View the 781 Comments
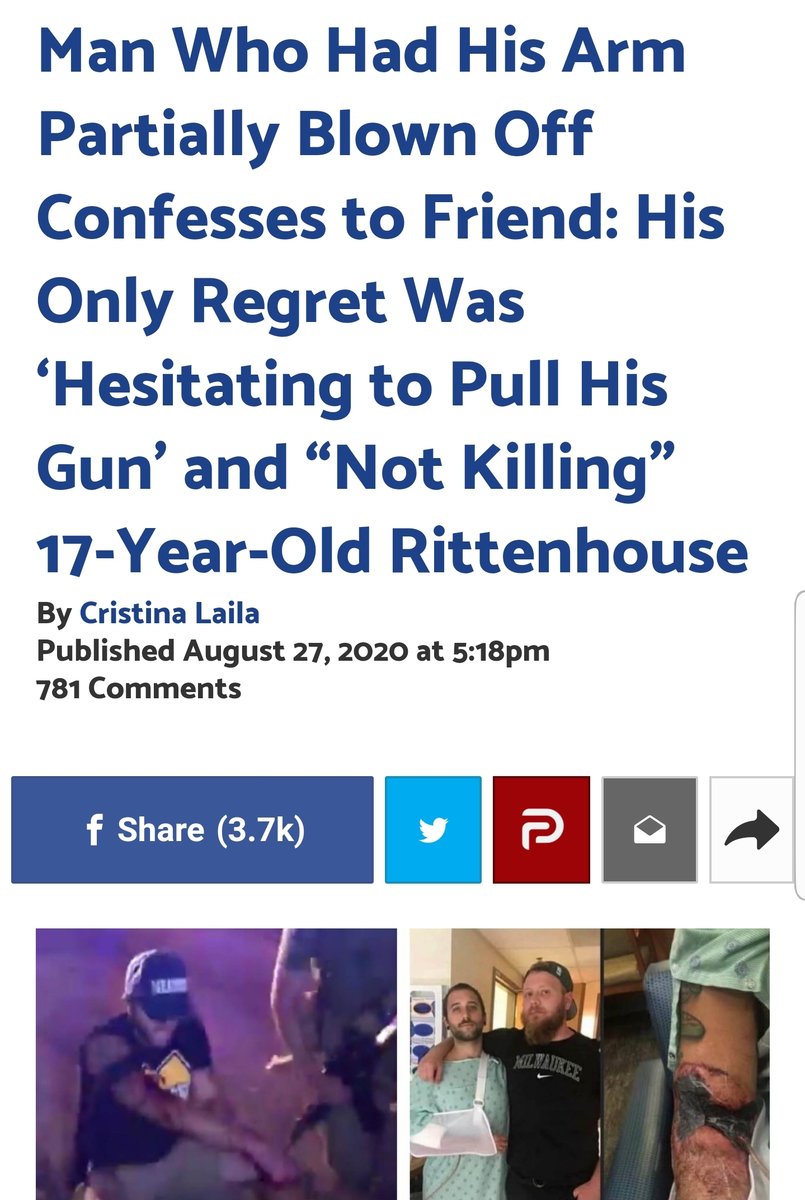The width and height of the screenshot is (805, 1200). [138, 689]
